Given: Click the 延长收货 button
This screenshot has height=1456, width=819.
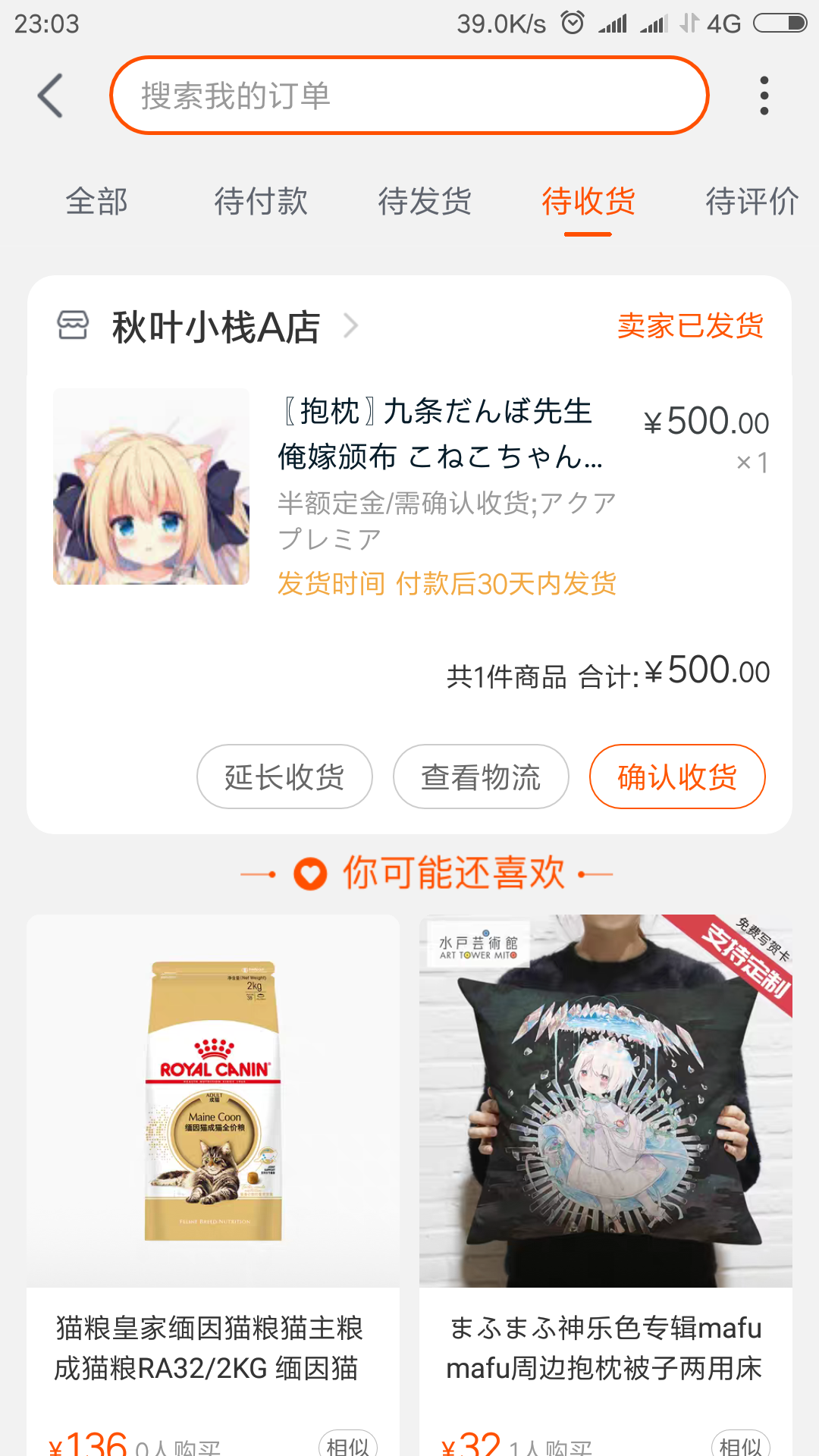Looking at the screenshot, I should point(284,776).
